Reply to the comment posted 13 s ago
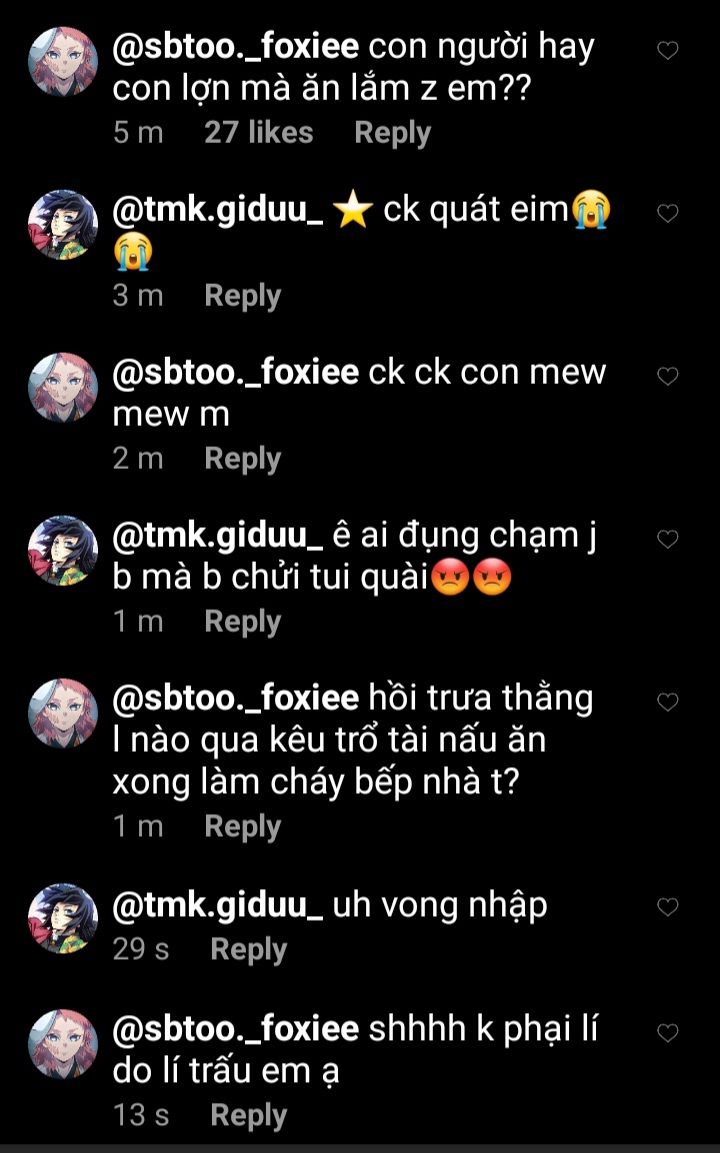The image size is (720, 1153). pos(249,1115)
